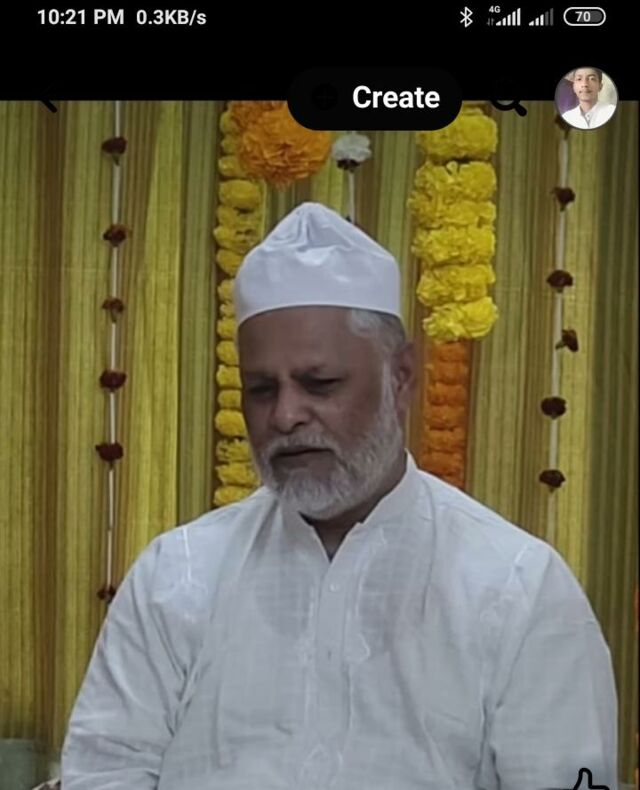Go back using the back arrow
640x790 pixels.
click(46, 99)
